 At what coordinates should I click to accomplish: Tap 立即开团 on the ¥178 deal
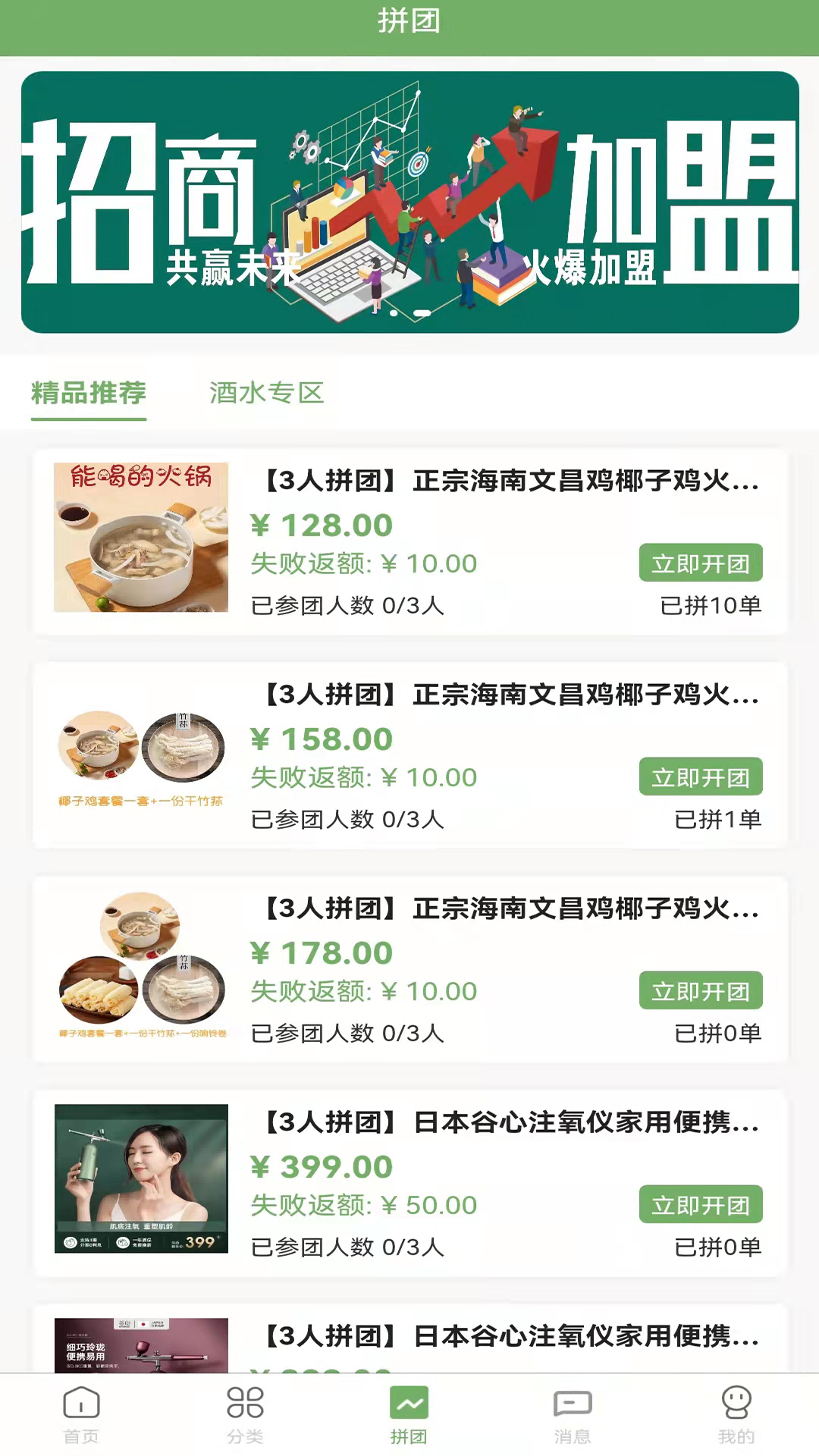tap(701, 991)
